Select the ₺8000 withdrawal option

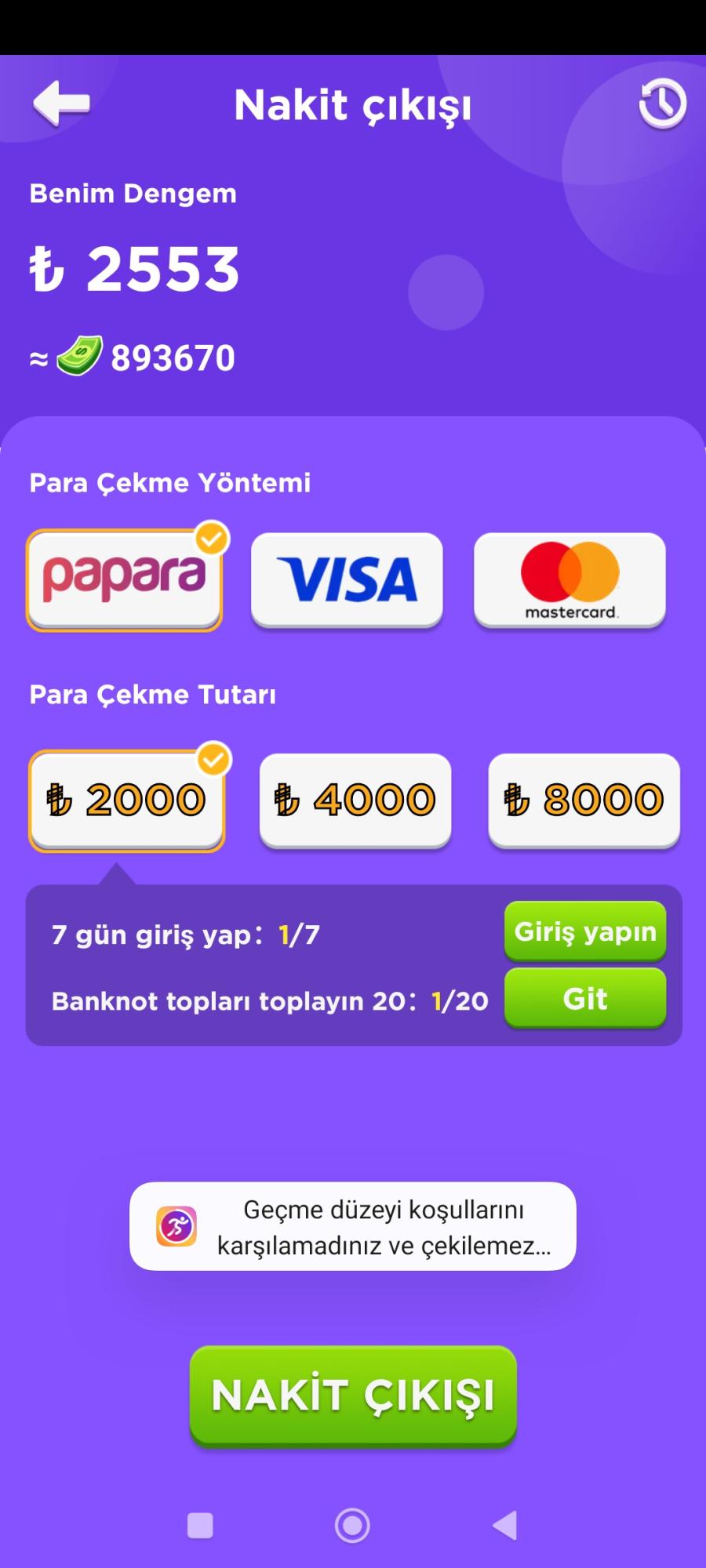pos(584,800)
